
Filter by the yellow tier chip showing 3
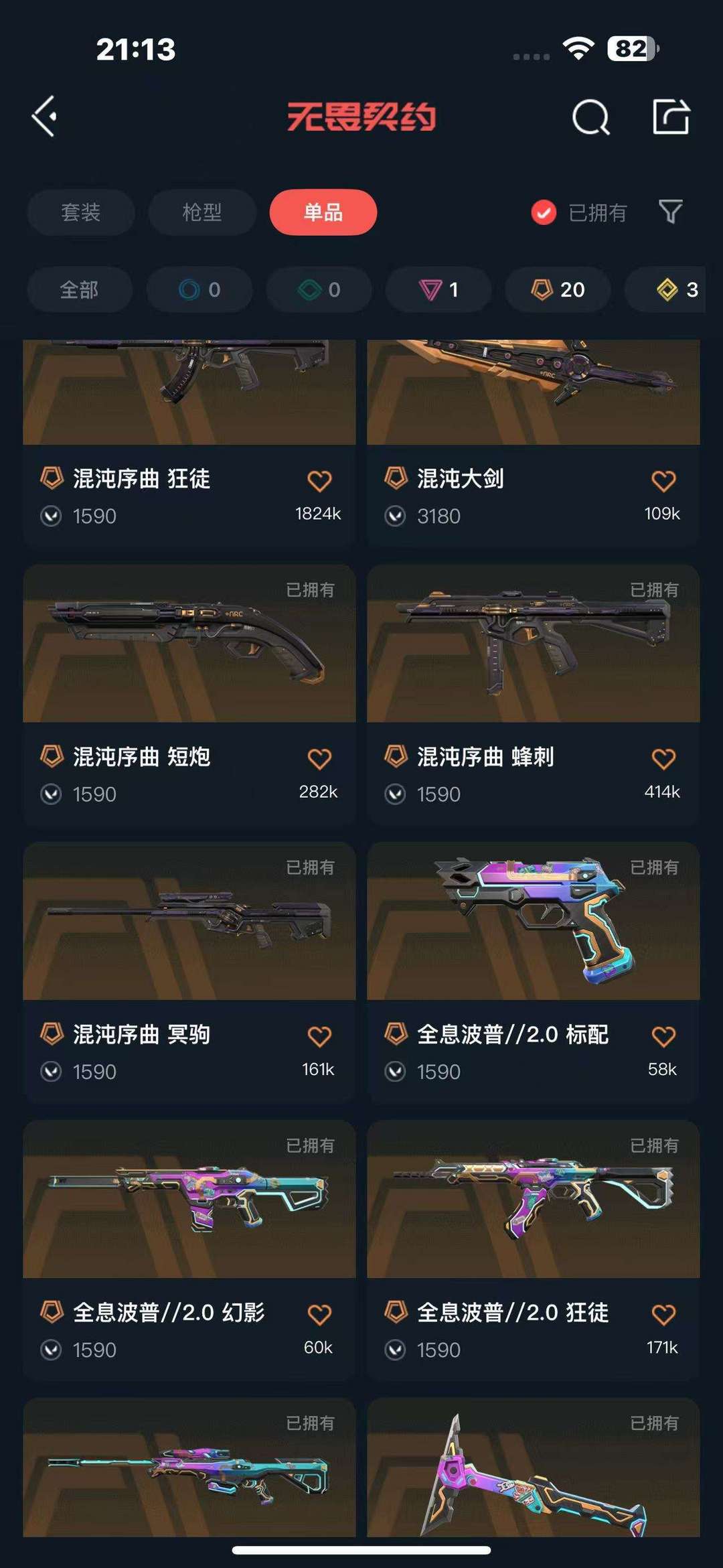coord(665,289)
